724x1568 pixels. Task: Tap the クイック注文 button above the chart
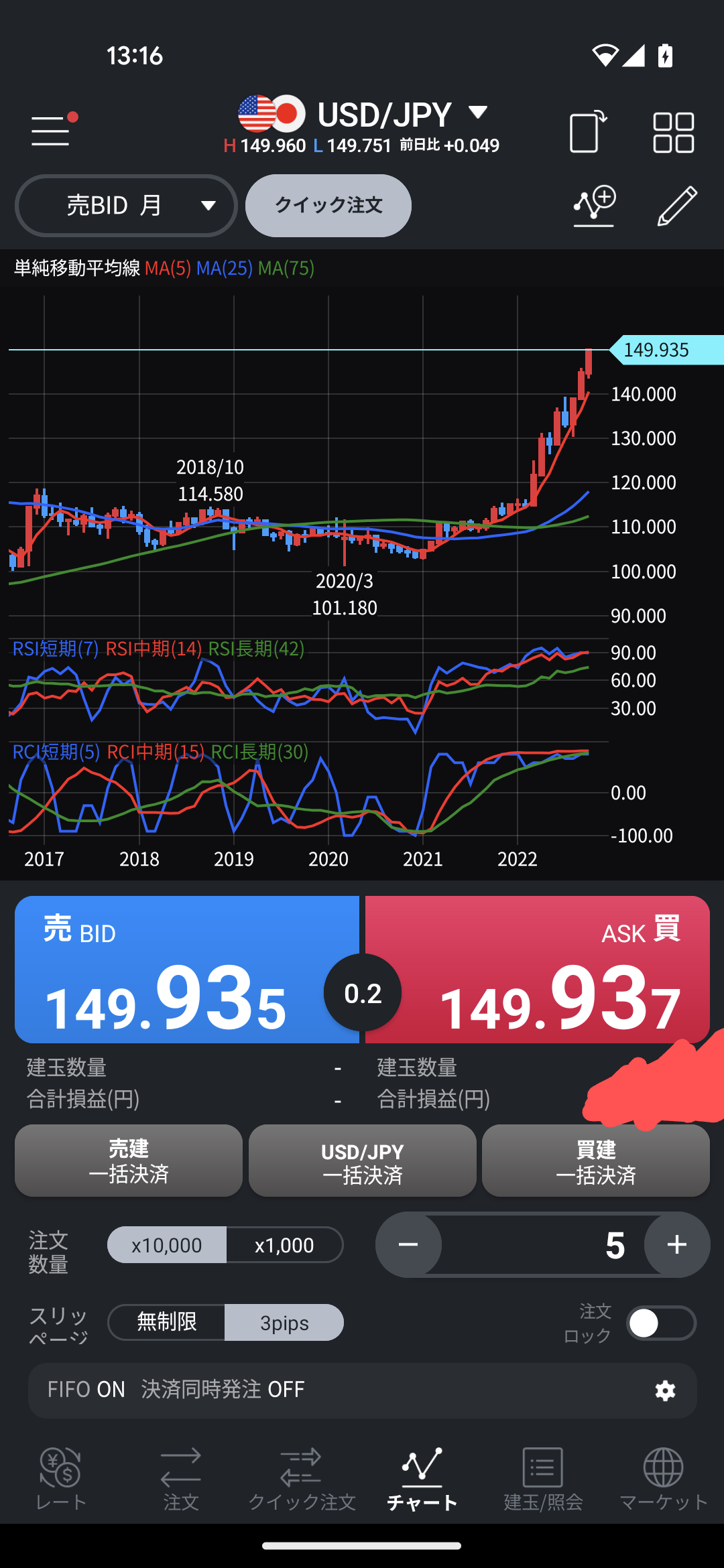(328, 206)
